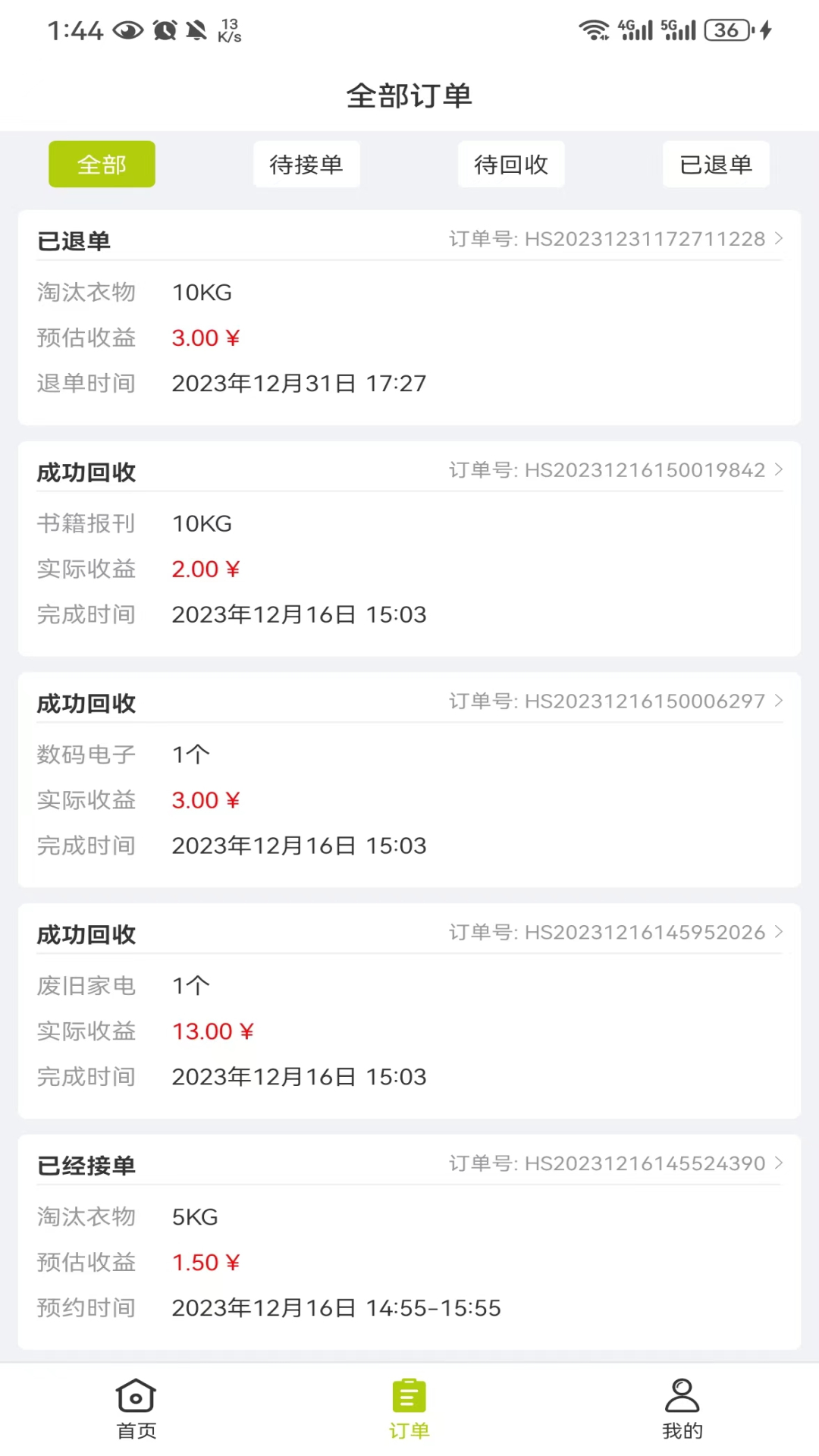Click the 已退单 filter button
This screenshot has height=1456, width=819.
(716, 164)
